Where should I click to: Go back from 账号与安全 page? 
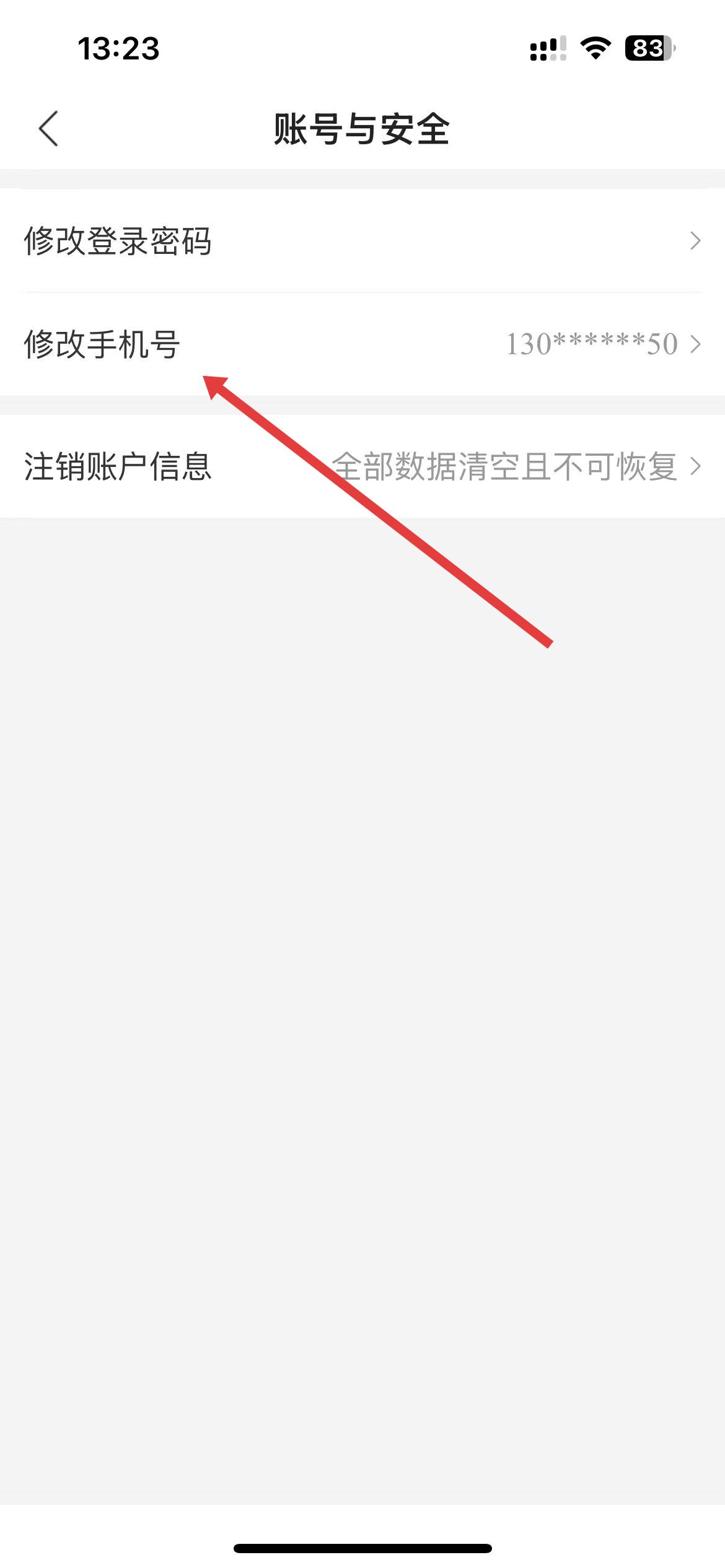click(x=48, y=129)
